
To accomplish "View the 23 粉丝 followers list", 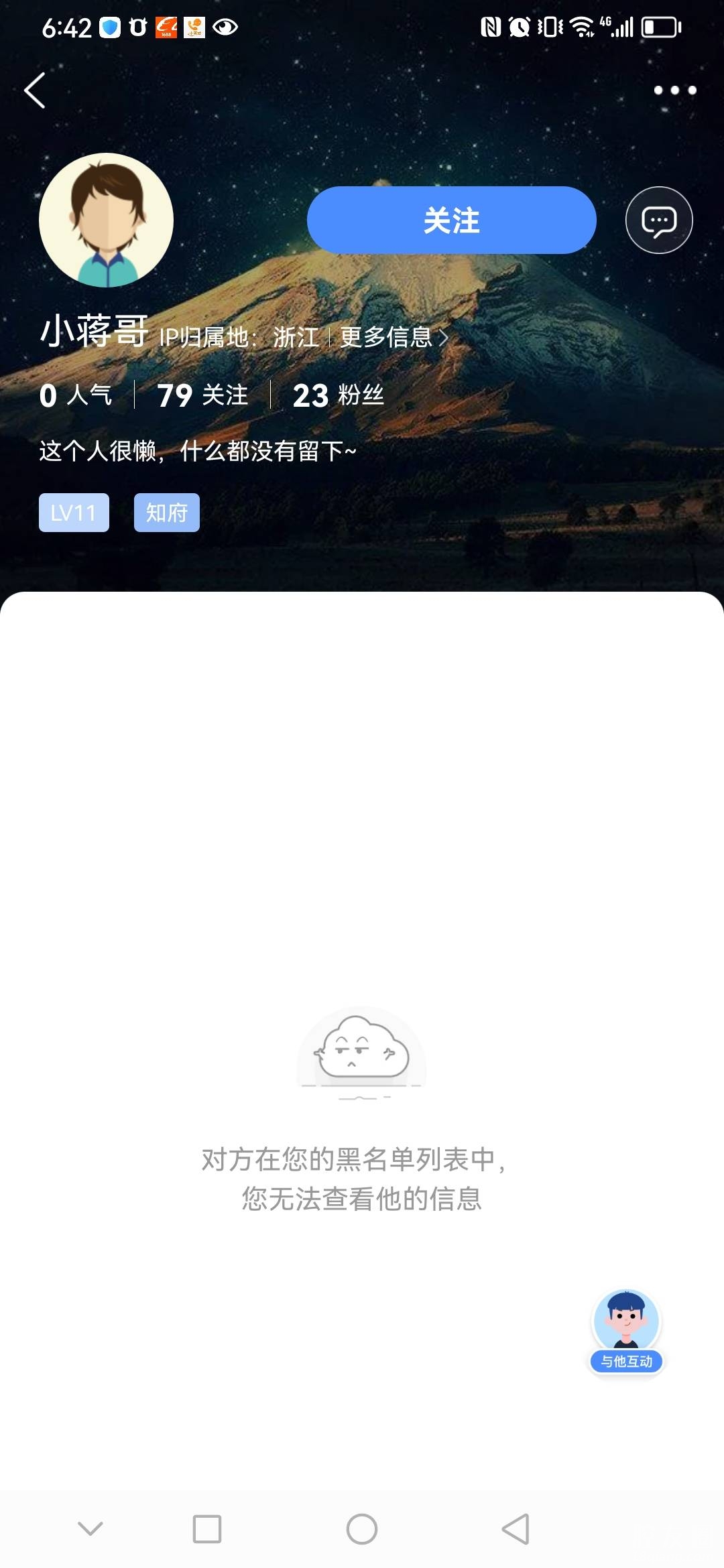I will click(x=338, y=395).
